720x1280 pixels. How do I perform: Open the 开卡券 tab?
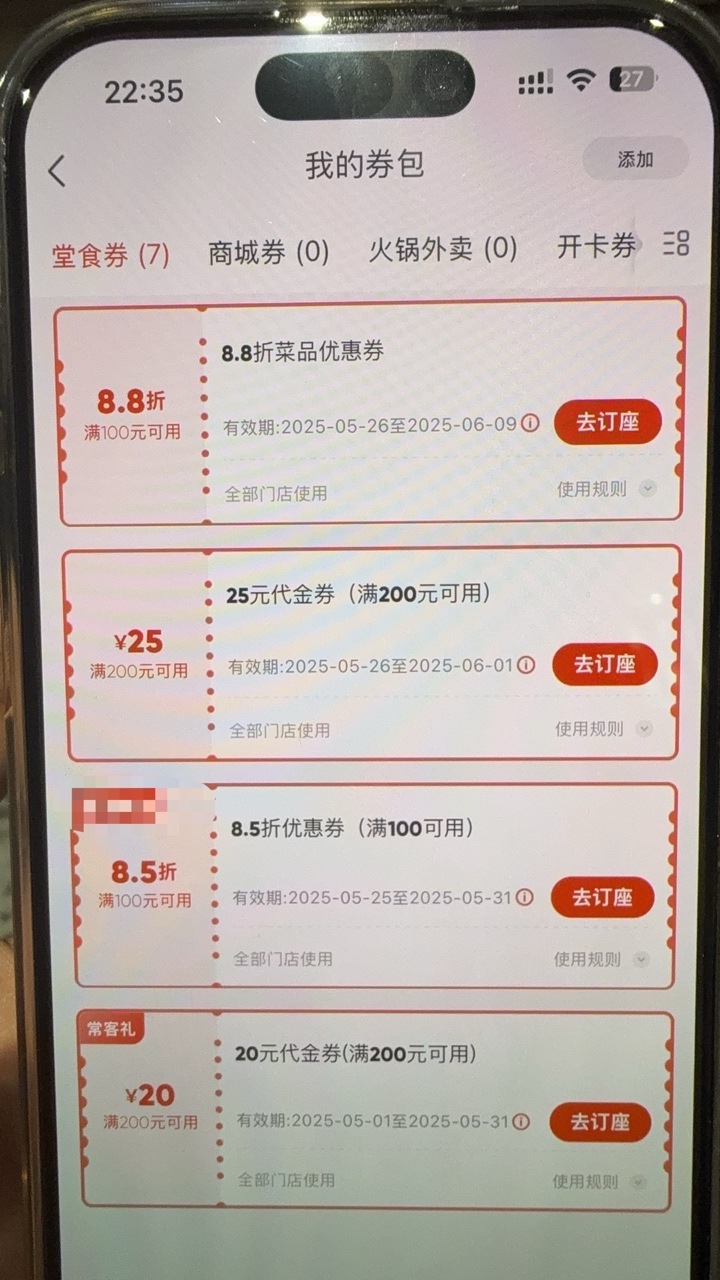[596, 246]
